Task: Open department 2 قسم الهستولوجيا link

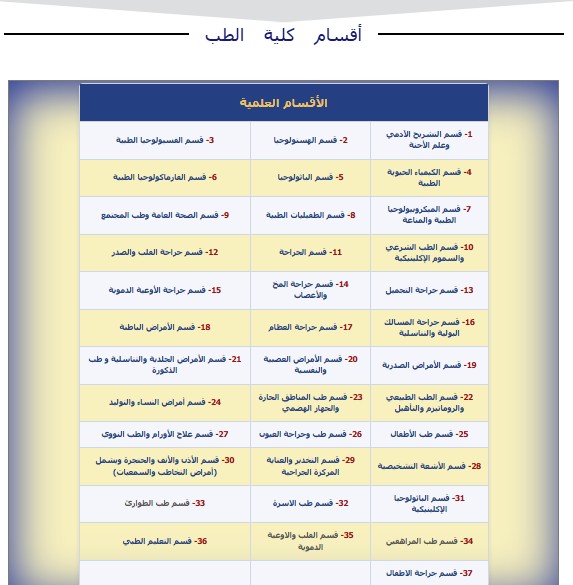Action: tap(310, 140)
